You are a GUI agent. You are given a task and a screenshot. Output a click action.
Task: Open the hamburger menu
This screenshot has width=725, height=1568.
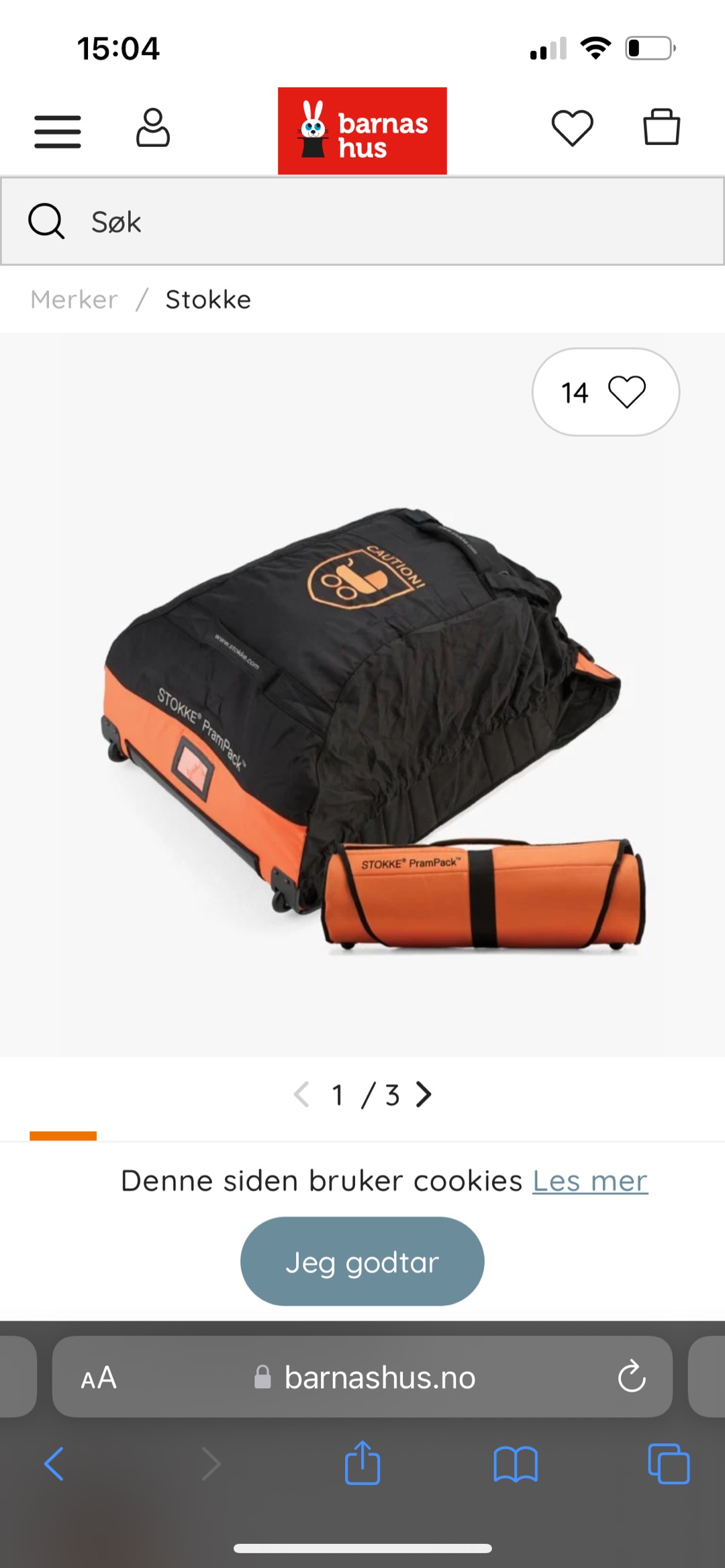coord(58,131)
